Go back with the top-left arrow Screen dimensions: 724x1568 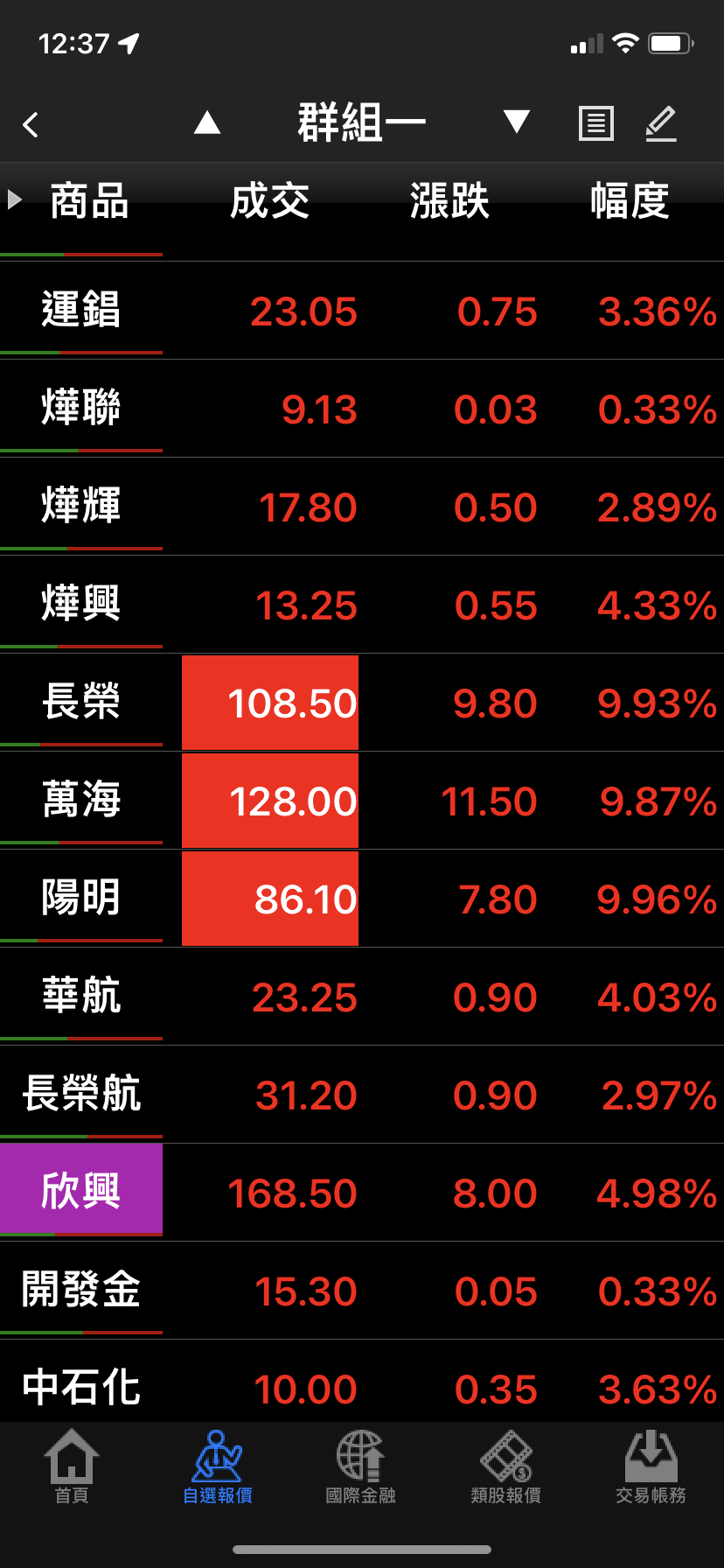click(31, 124)
